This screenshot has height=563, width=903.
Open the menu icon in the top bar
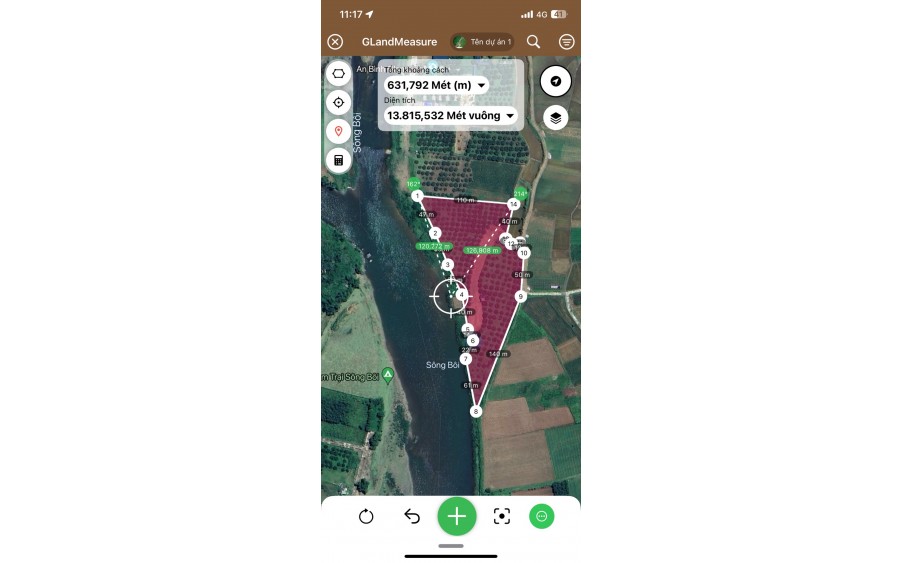point(566,42)
